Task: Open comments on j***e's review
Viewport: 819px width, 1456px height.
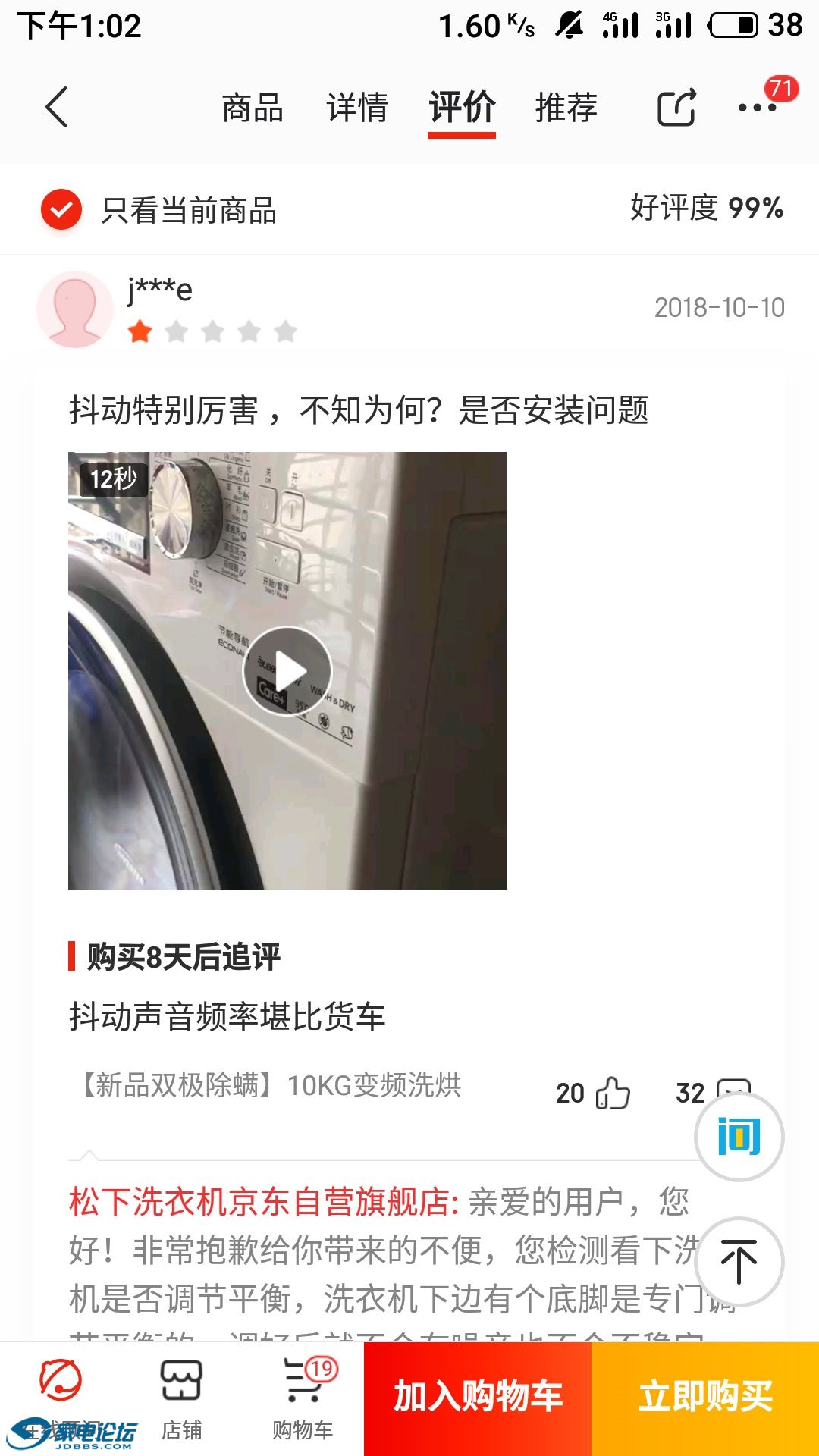Action: point(733,1087)
